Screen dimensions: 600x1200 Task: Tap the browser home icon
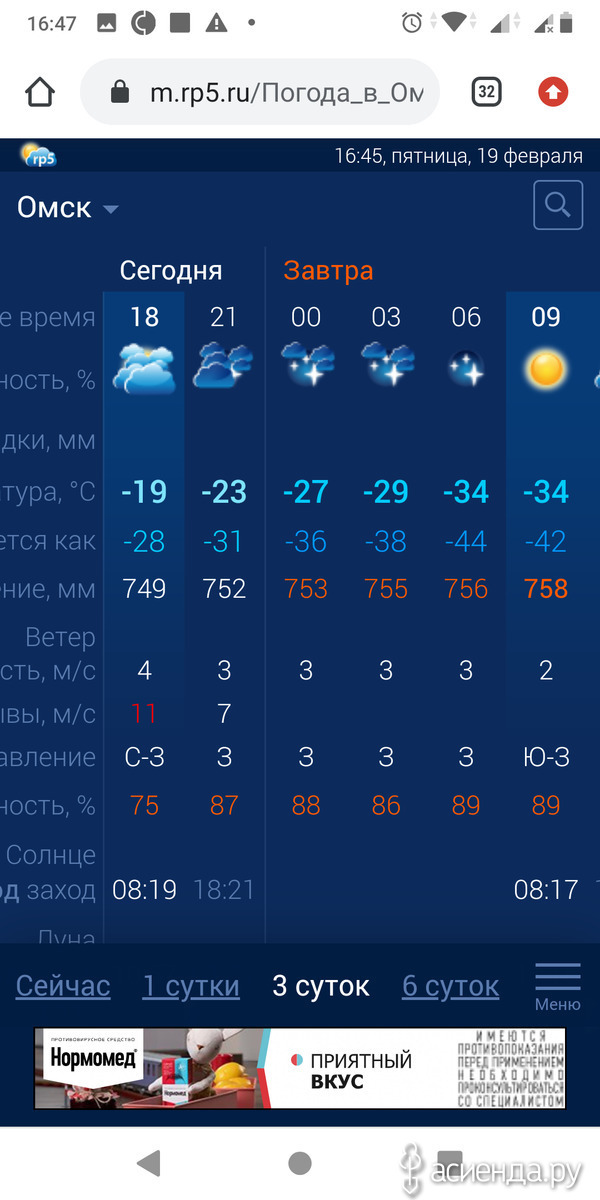pyautogui.click(x=40, y=93)
